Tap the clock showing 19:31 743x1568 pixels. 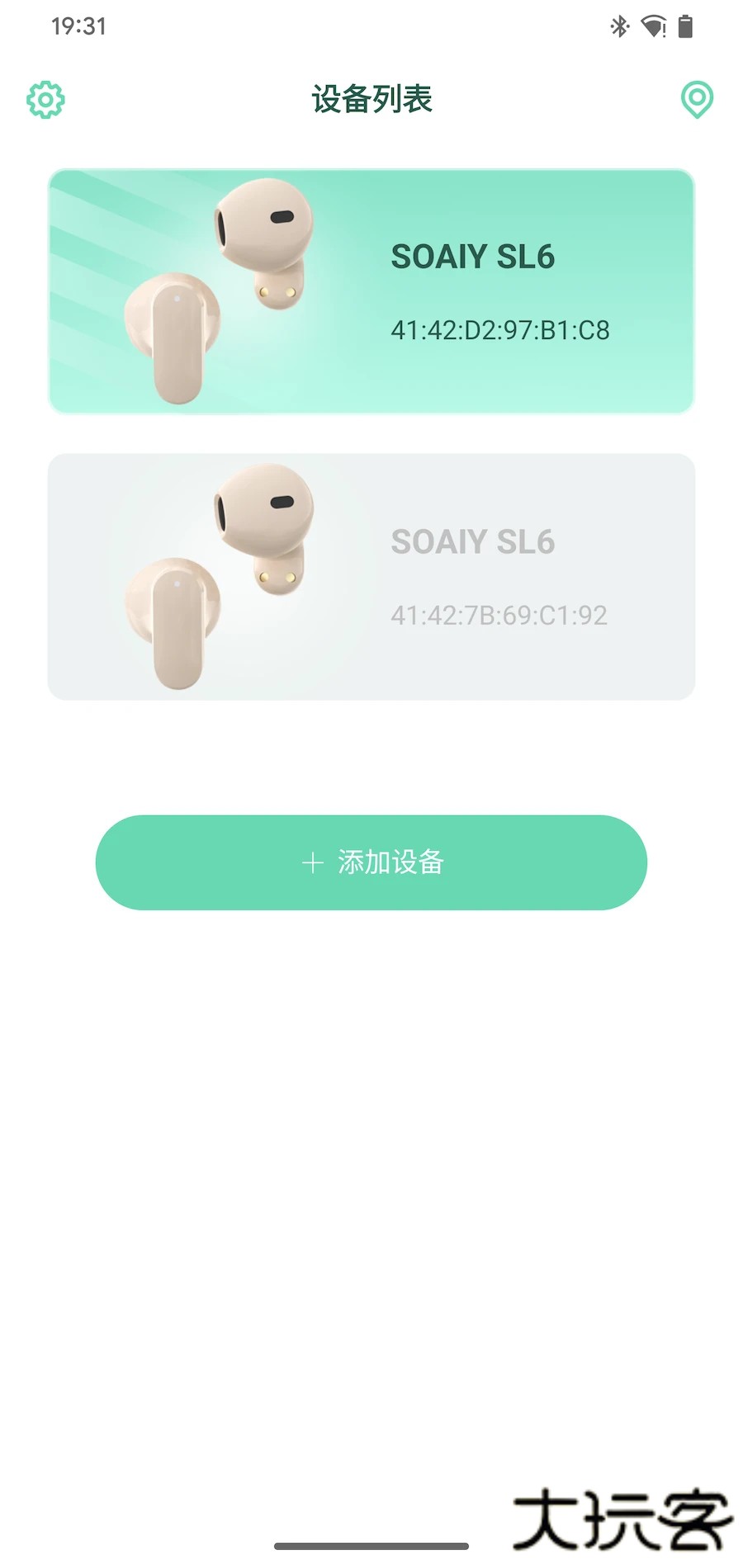78,26
